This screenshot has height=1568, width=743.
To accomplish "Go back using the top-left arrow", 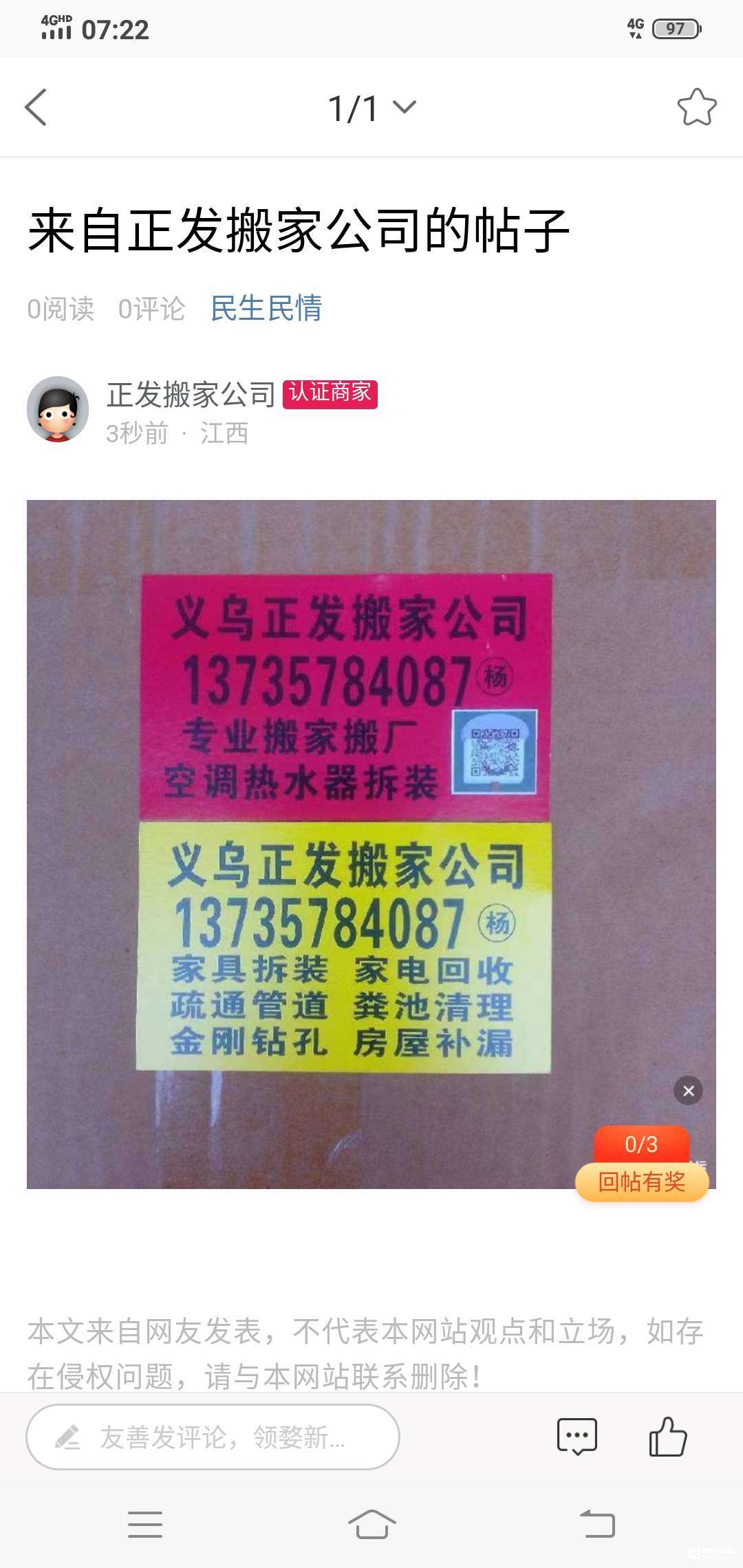I will tap(36, 107).
